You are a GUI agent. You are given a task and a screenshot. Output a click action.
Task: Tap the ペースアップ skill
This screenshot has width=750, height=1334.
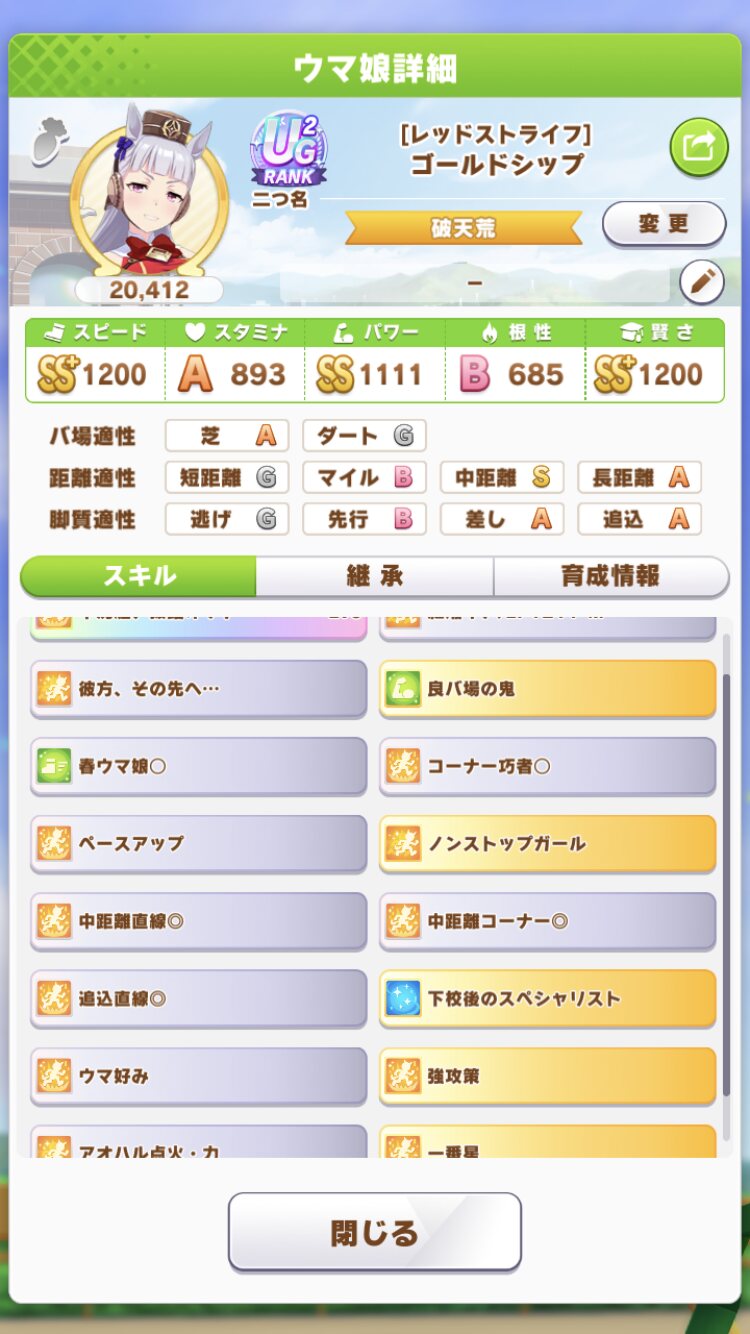198,843
